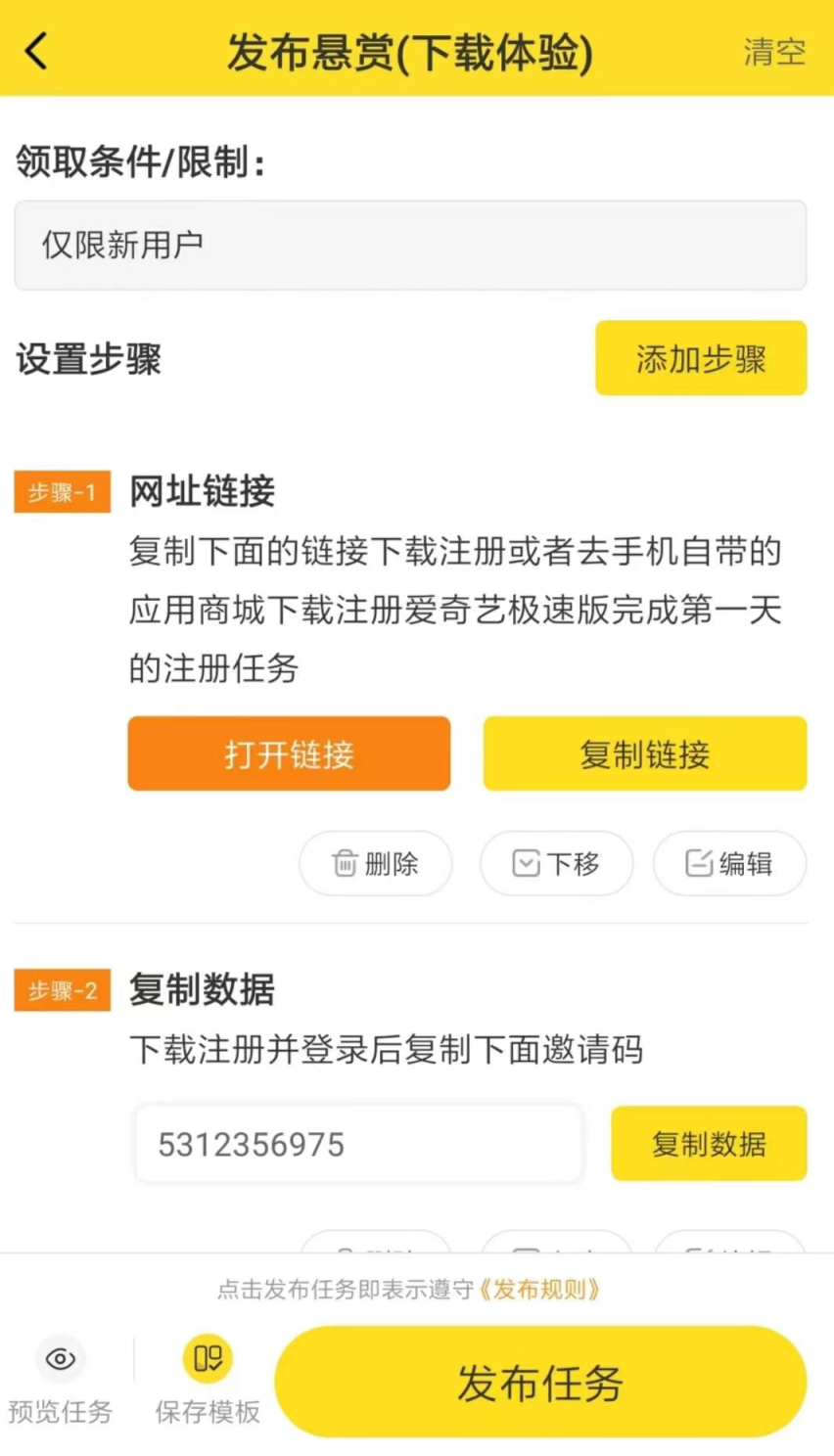Copy the invite code with 复制数据

(x=709, y=1143)
